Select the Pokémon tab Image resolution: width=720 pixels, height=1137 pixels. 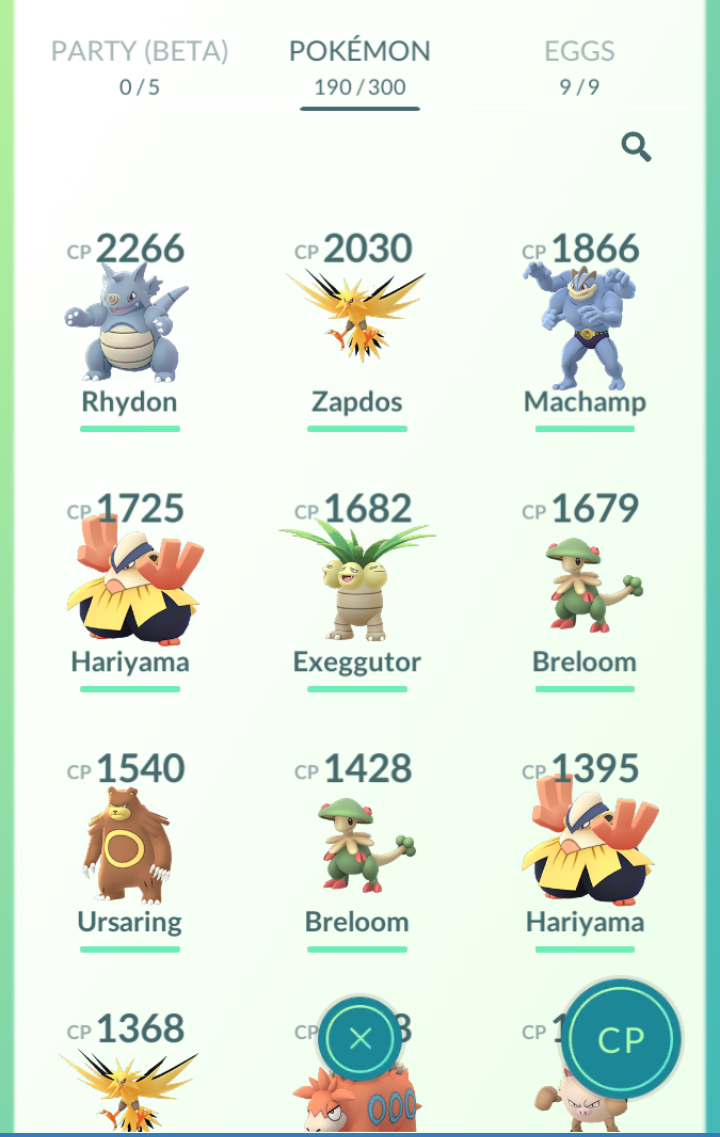[360, 66]
